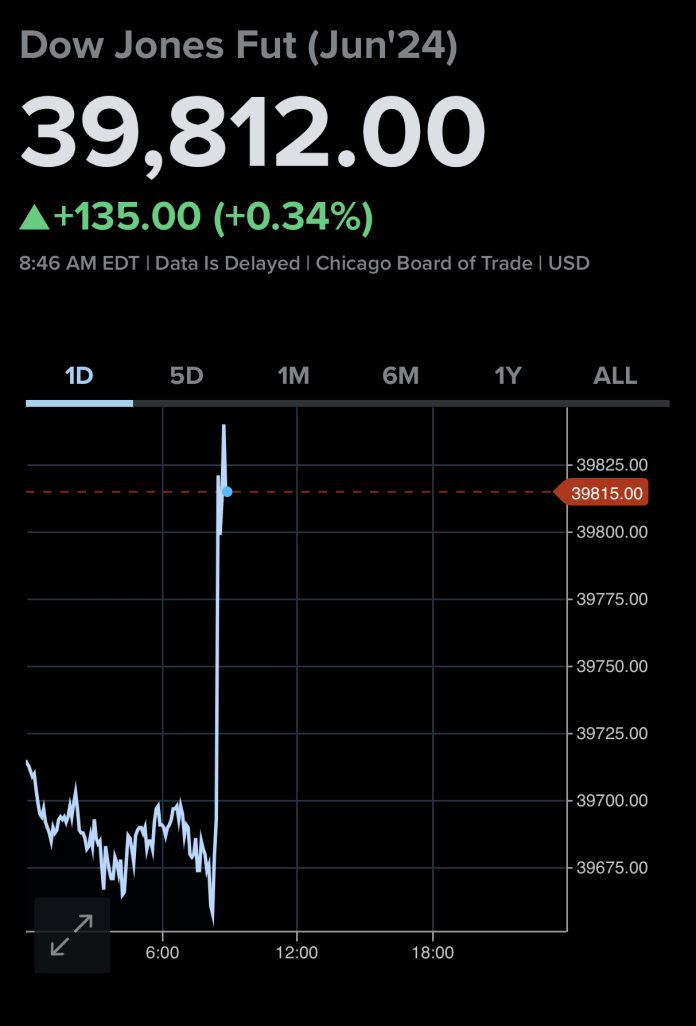Show the 1M chart range
696x1026 pixels.
293,376
